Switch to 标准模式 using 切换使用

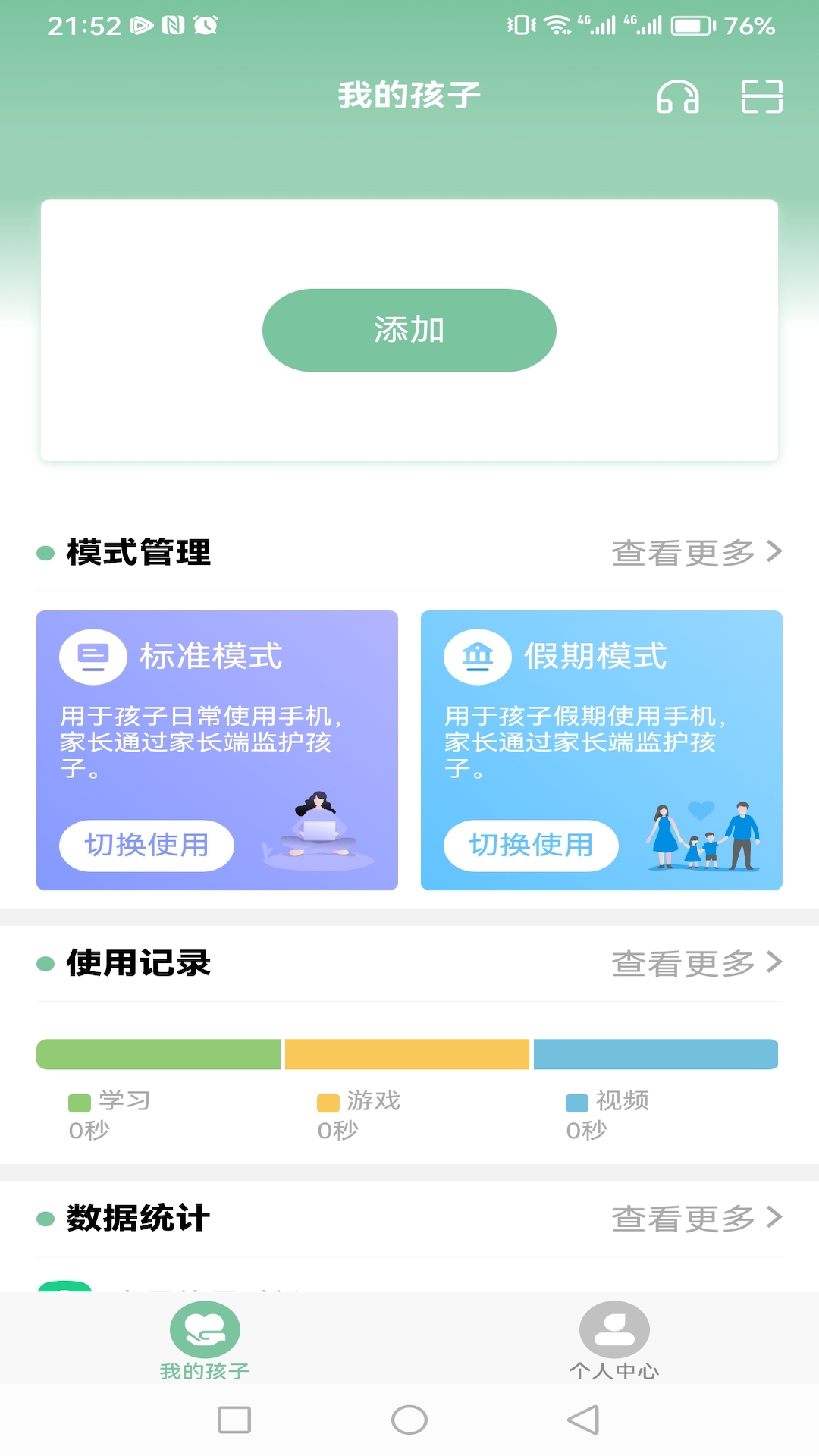(146, 846)
